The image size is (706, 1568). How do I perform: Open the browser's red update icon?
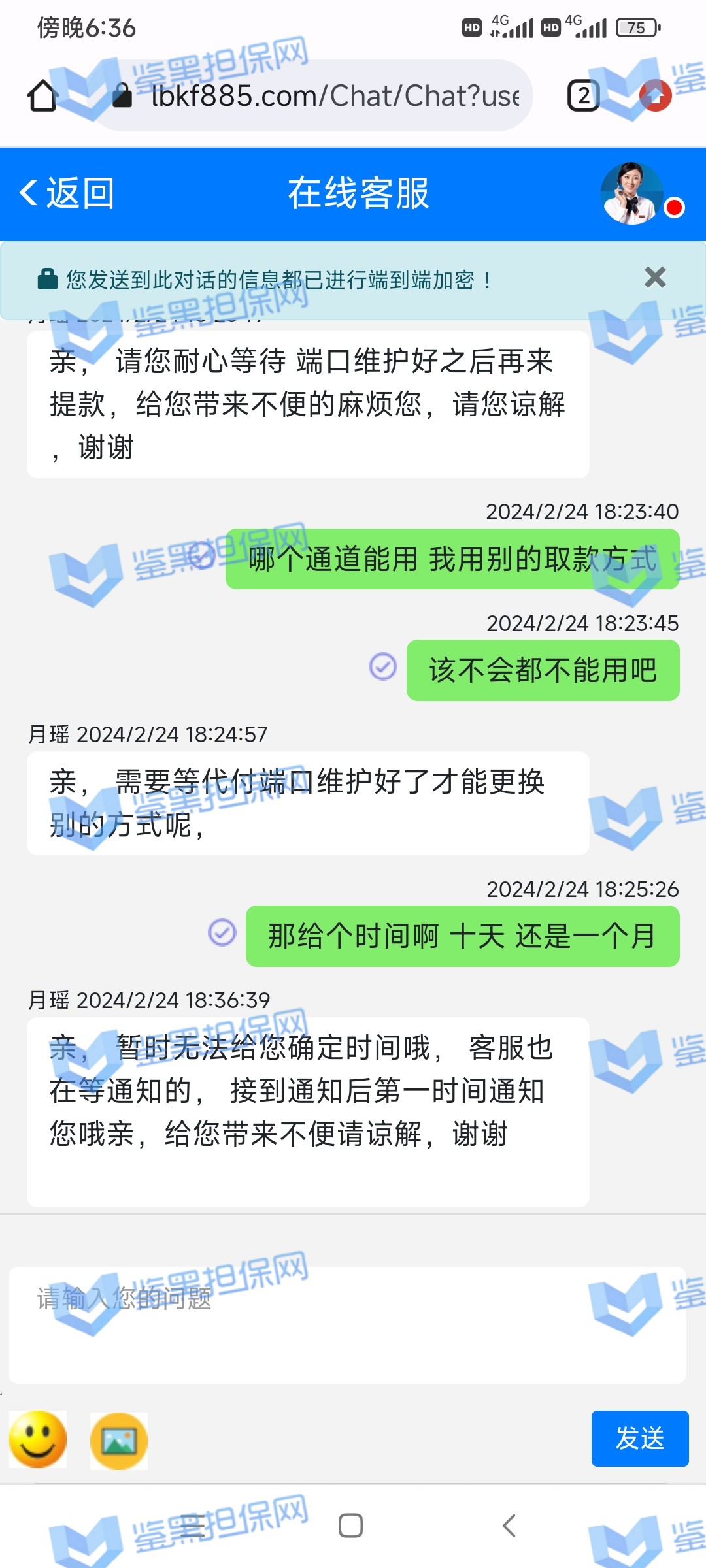(656, 96)
